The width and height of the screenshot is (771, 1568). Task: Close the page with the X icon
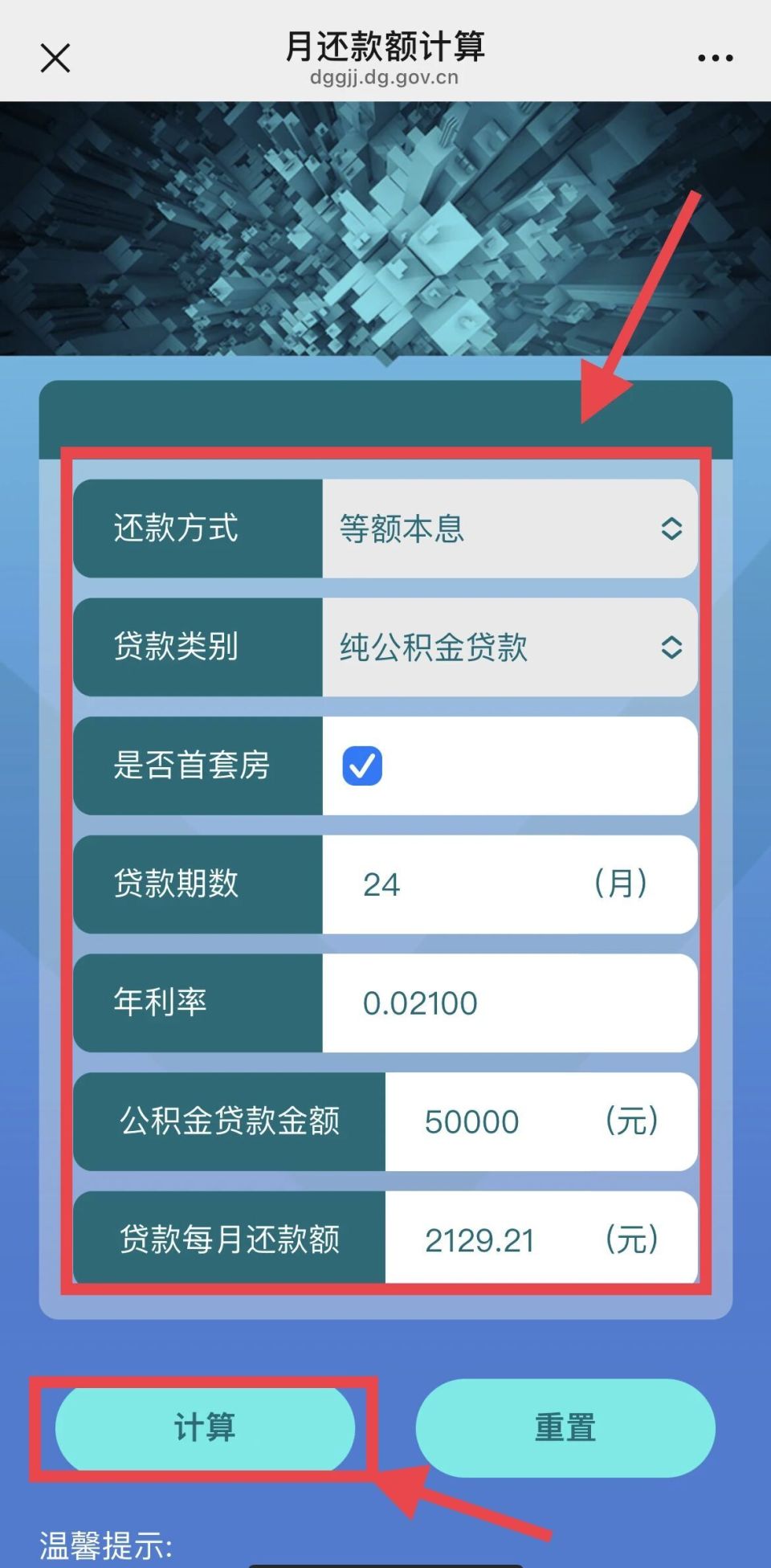(x=54, y=58)
